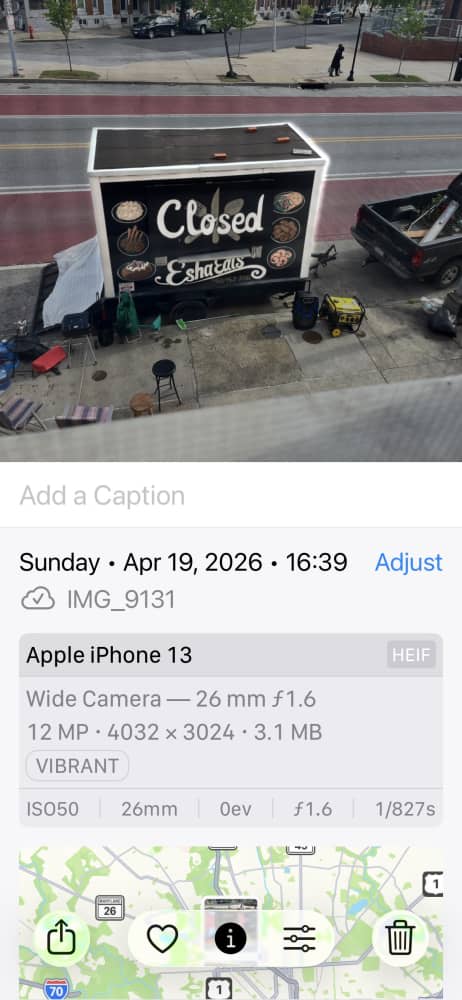Share this photo
This screenshot has width=462, height=1000.
(61, 939)
